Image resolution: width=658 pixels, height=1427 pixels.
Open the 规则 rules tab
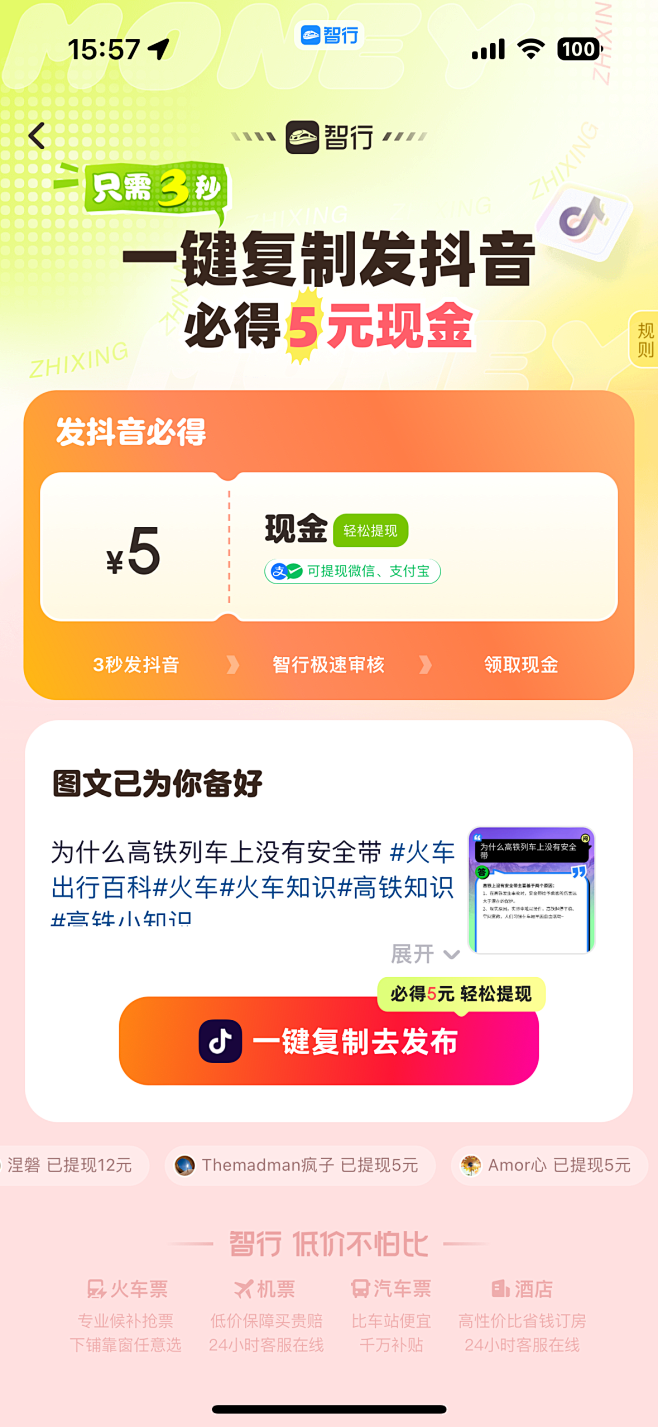coord(644,340)
